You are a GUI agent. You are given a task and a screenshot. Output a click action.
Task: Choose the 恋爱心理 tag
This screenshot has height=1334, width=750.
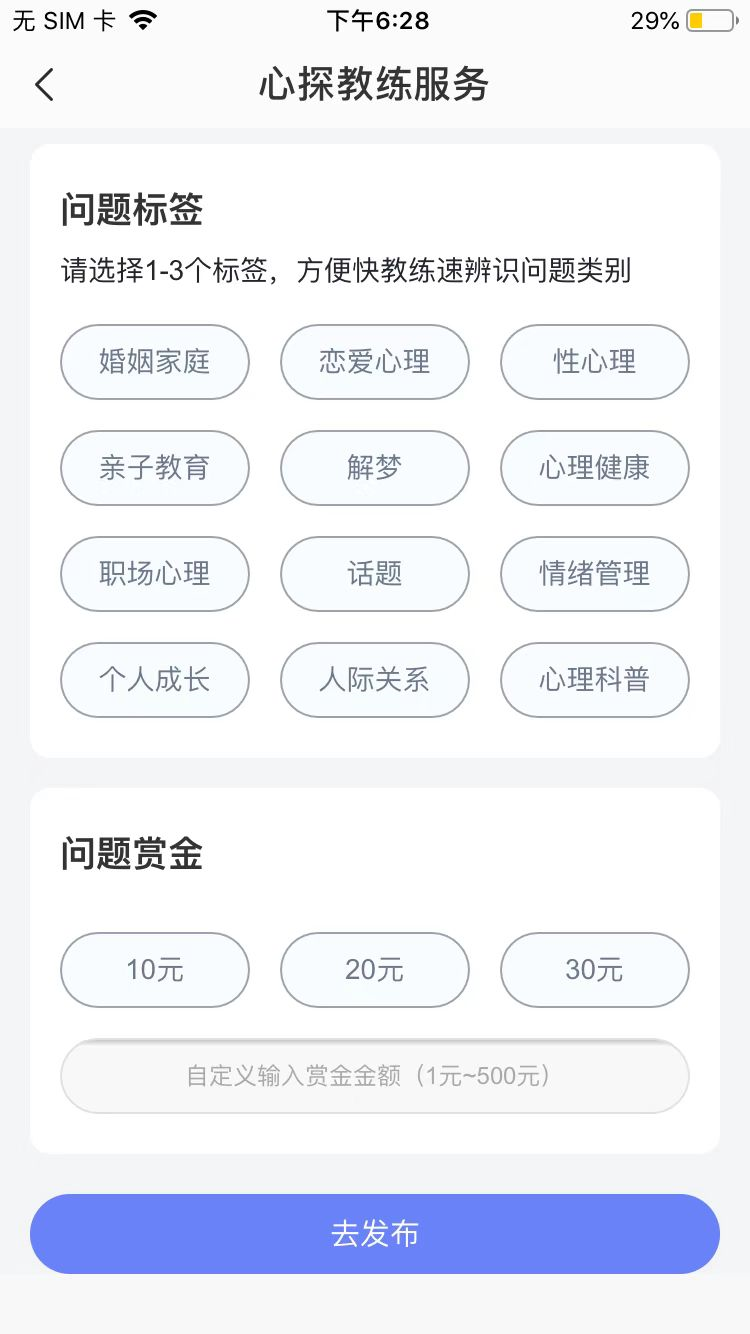point(375,362)
